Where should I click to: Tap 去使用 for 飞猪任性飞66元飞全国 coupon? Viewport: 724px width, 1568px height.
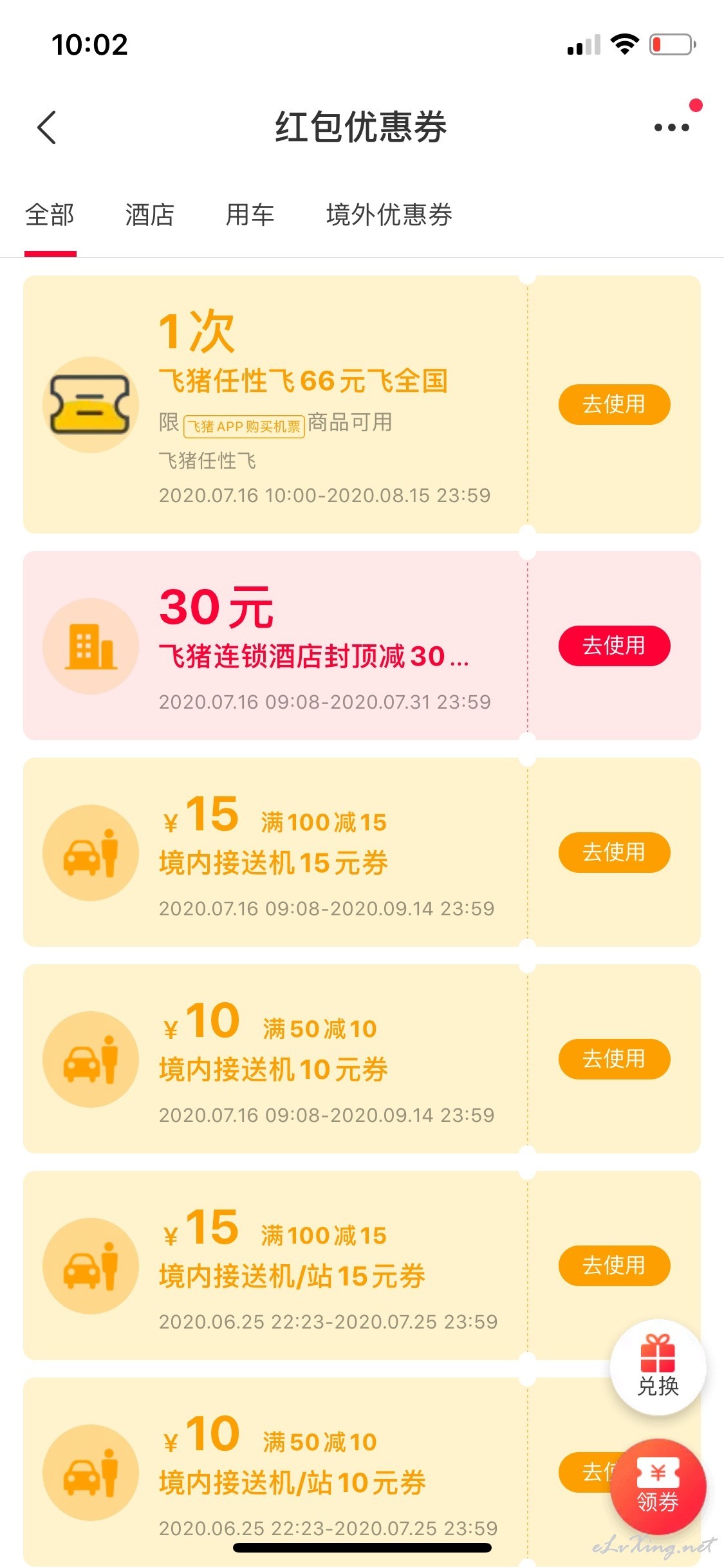(614, 404)
